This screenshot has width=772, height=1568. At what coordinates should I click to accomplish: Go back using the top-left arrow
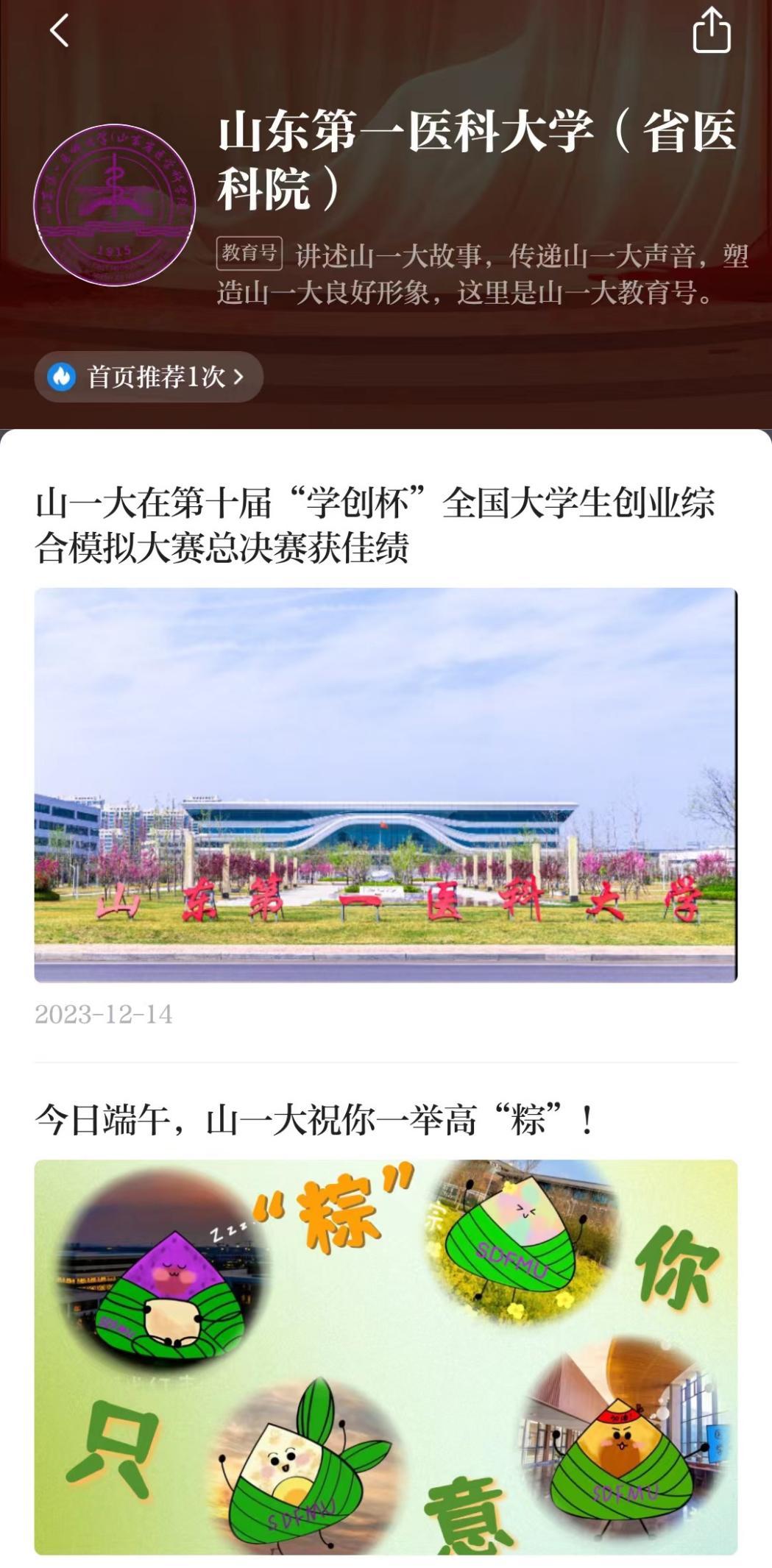pyautogui.click(x=59, y=31)
